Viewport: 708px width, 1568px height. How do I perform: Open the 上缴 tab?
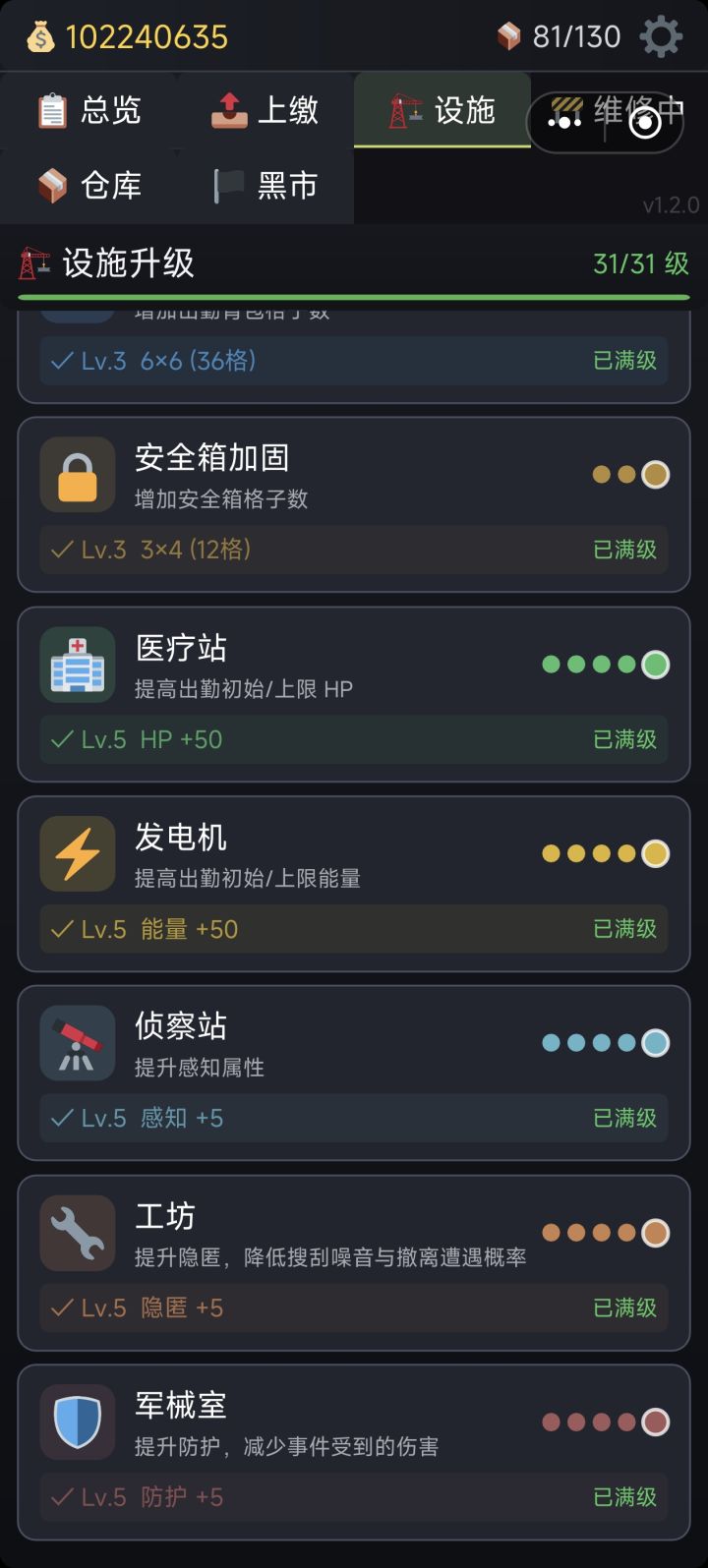tap(265, 110)
